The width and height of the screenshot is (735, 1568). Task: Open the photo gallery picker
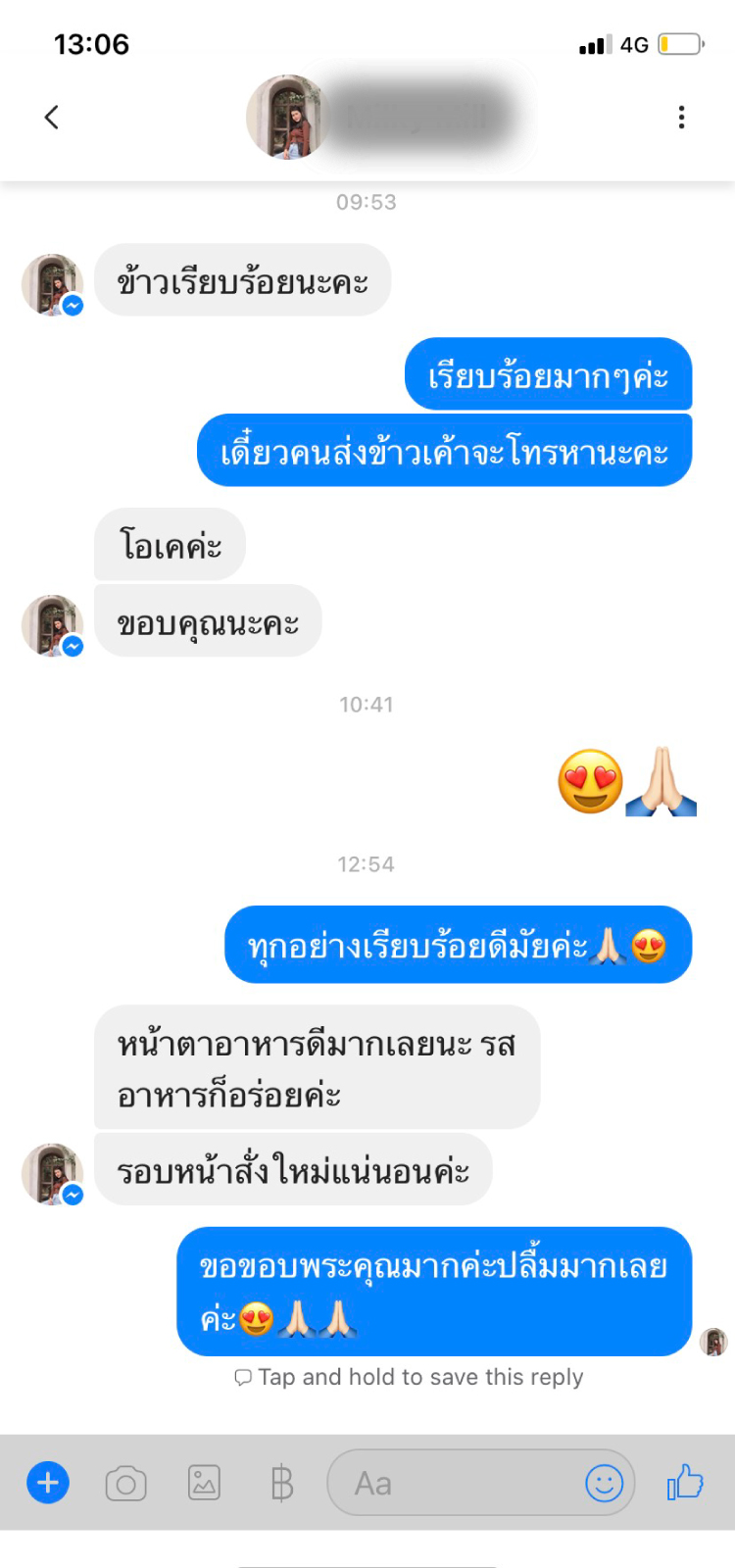click(204, 1483)
